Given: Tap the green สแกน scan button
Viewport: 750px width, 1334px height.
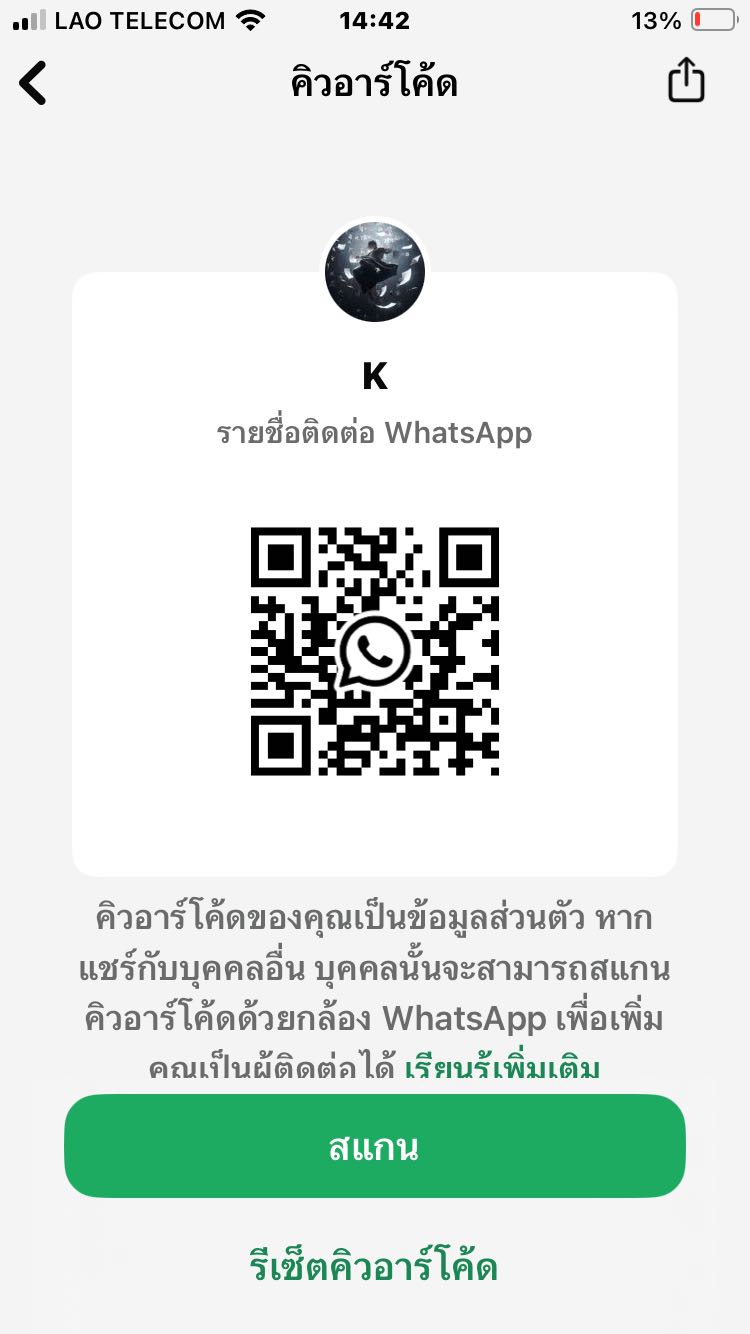Looking at the screenshot, I should (374, 1146).
